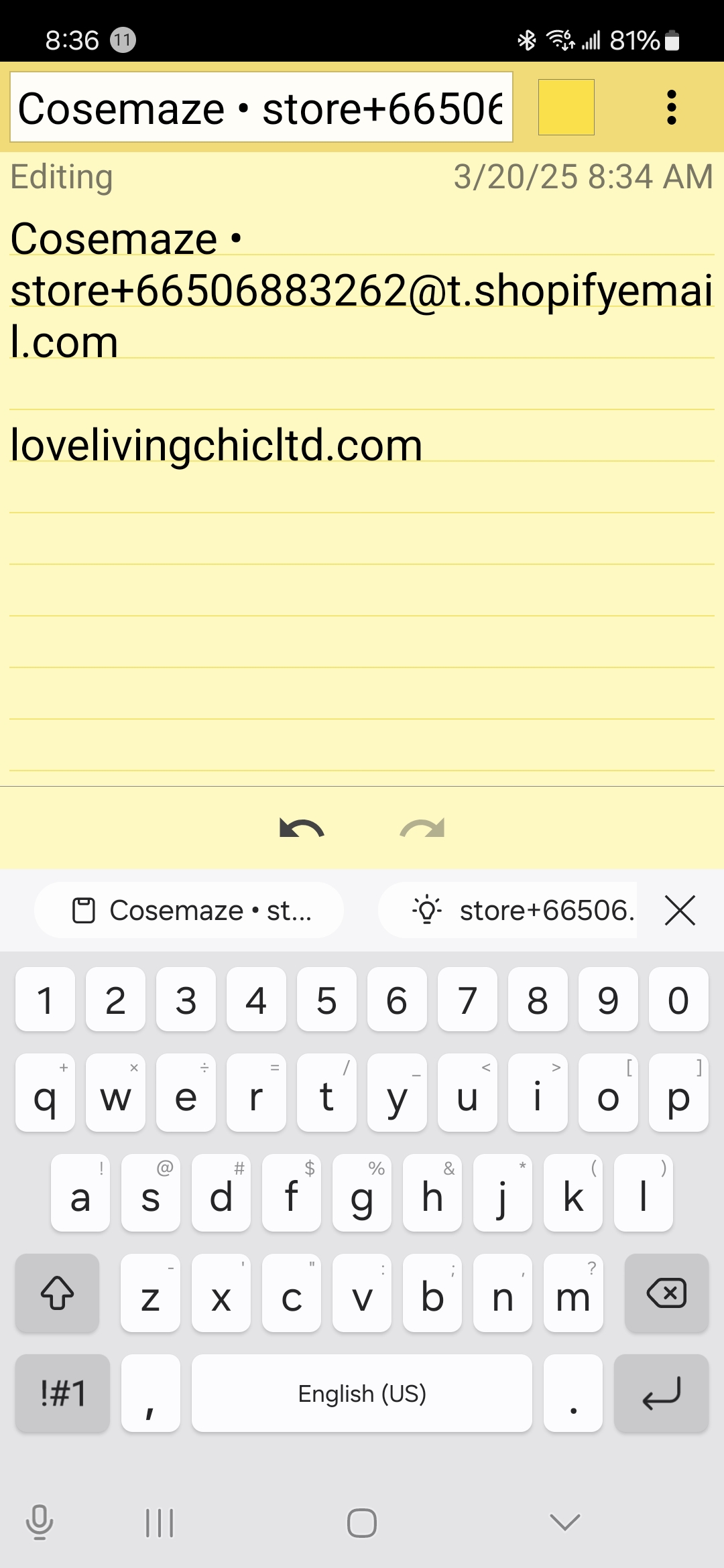Tap the return key on the keyboard
This screenshot has height=1568, width=724.
tap(661, 1394)
